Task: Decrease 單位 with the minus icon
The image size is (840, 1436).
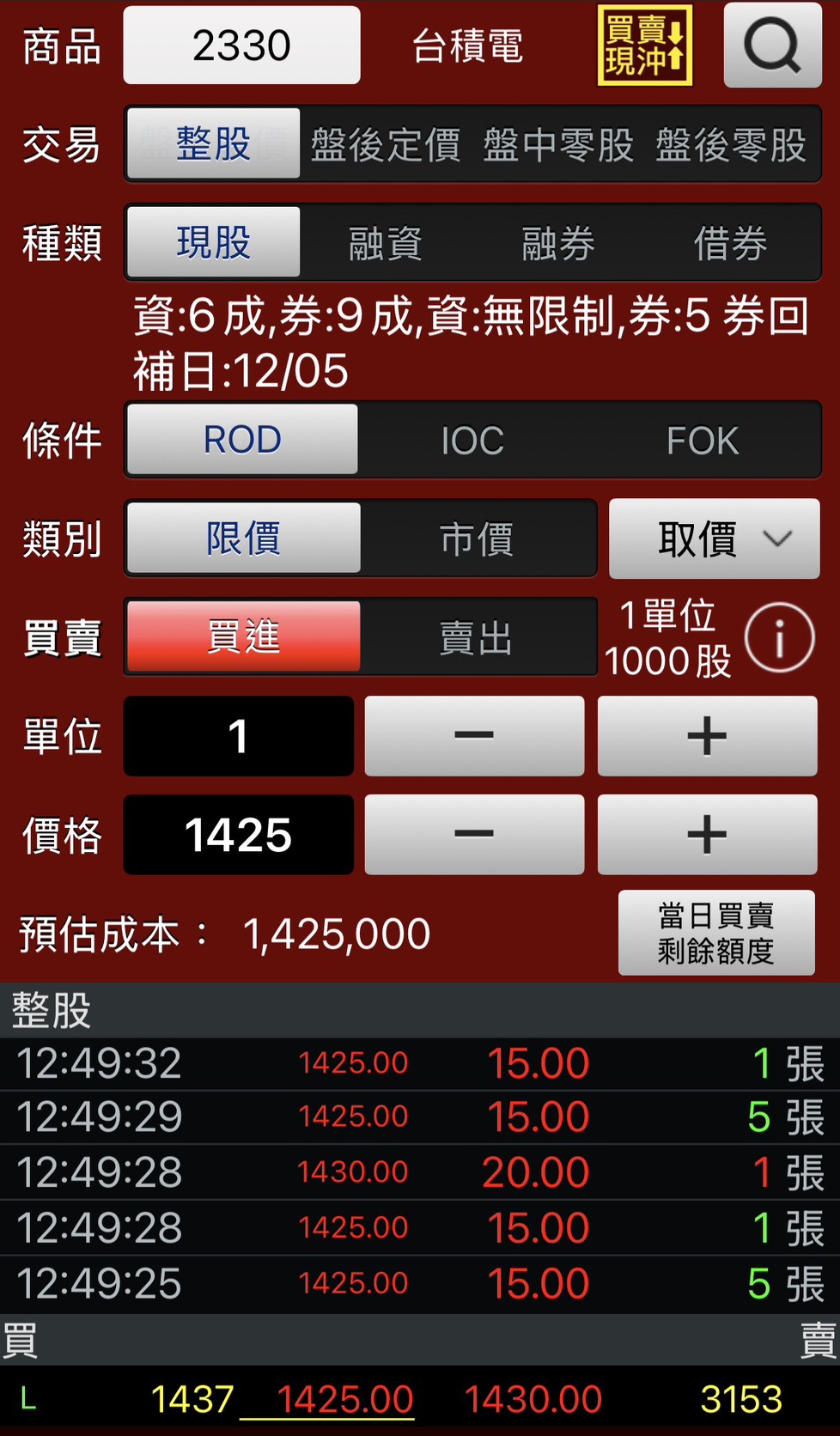Action: click(474, 736)
